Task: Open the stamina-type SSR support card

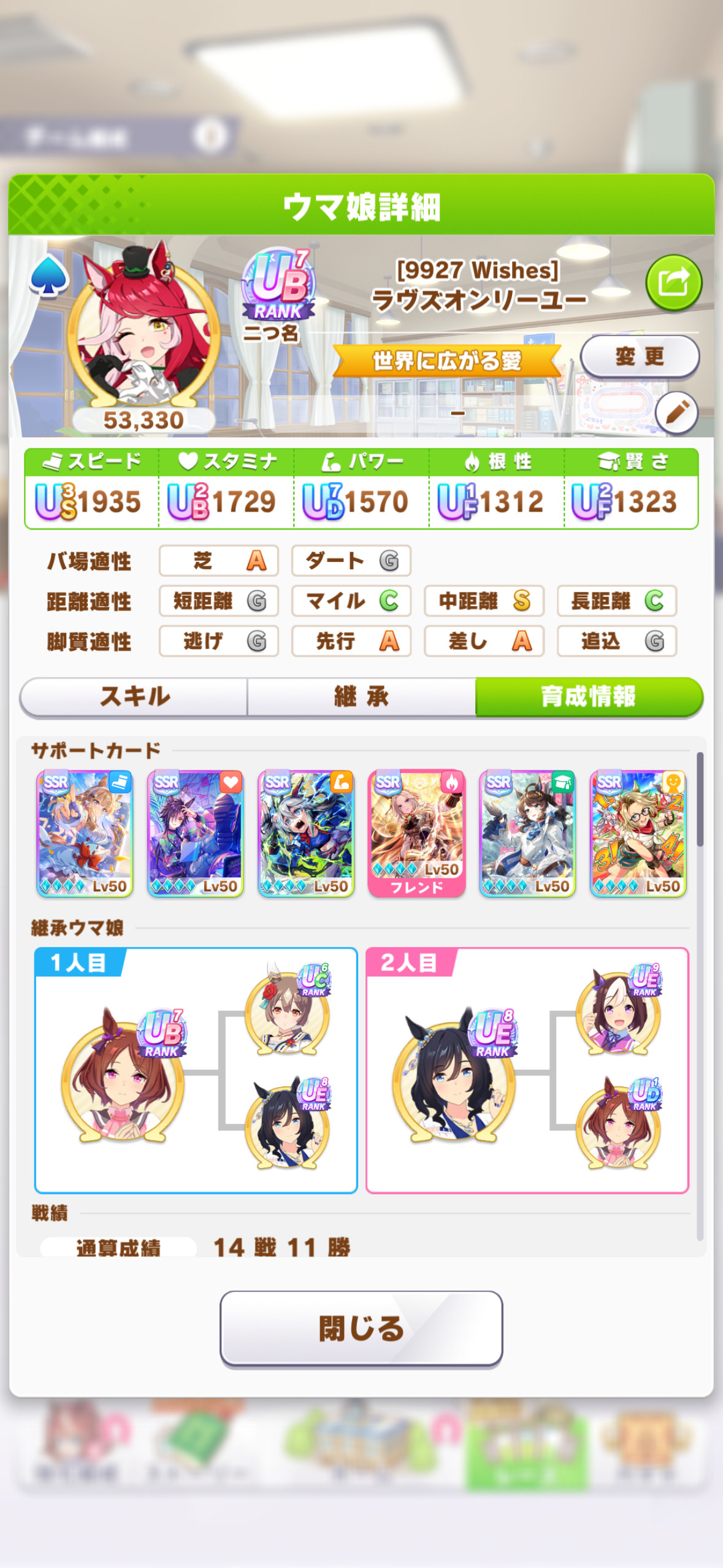Action: 196,834
